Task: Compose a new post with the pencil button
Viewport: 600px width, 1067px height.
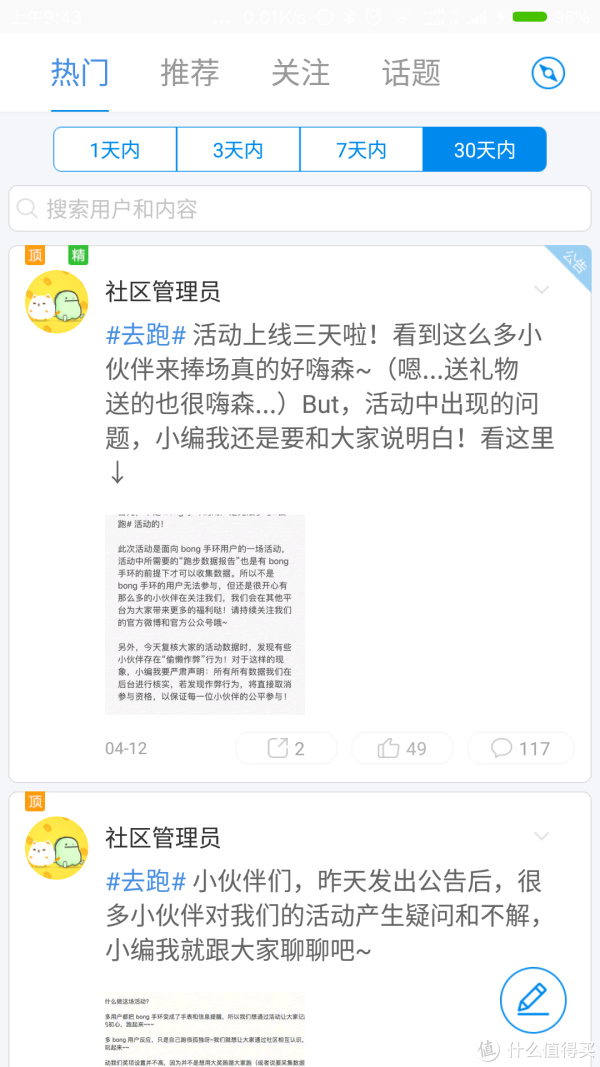Action: [x=533, y=1000]
